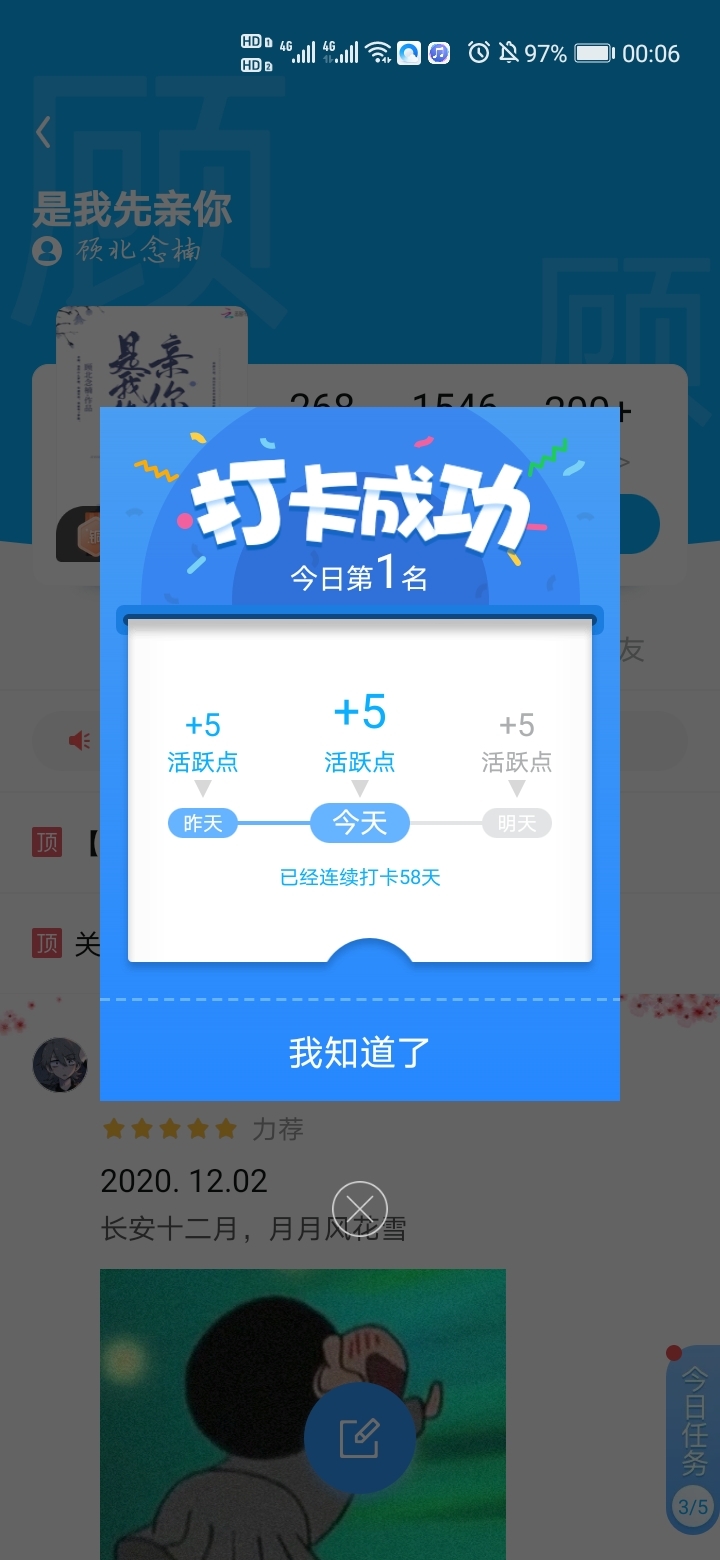The width and height of the screenshot is (720, 1560).
Task: Go back using the top-left arrow
Action: (x=43, y=132)
